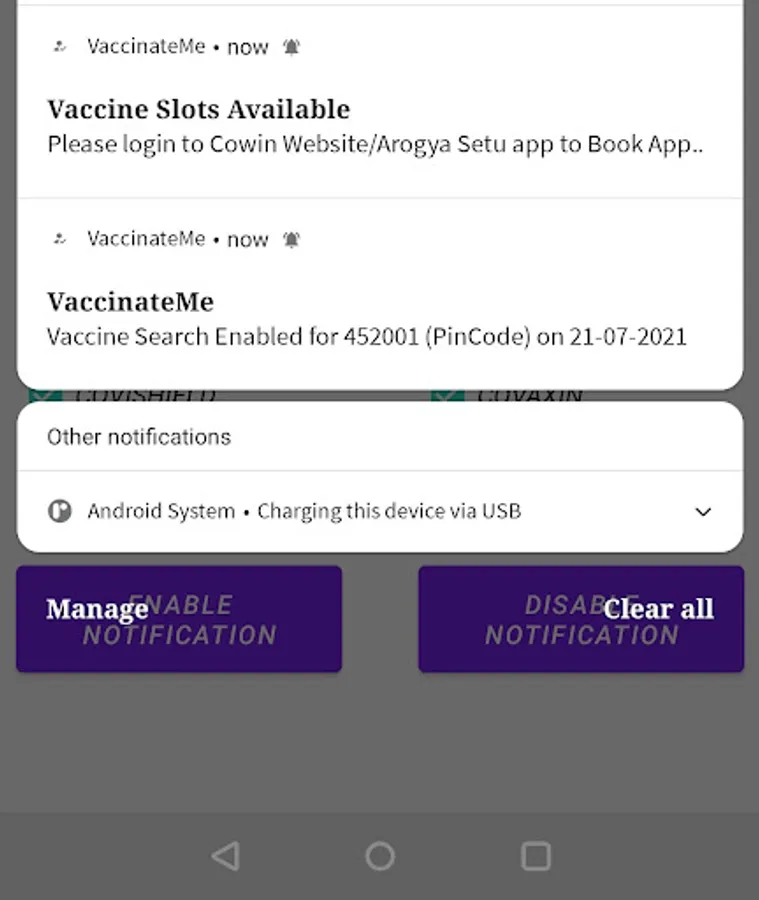This screenshot has height=900, width=759.
Task: Go back with the navigation bar
Action: click(226, 856)
